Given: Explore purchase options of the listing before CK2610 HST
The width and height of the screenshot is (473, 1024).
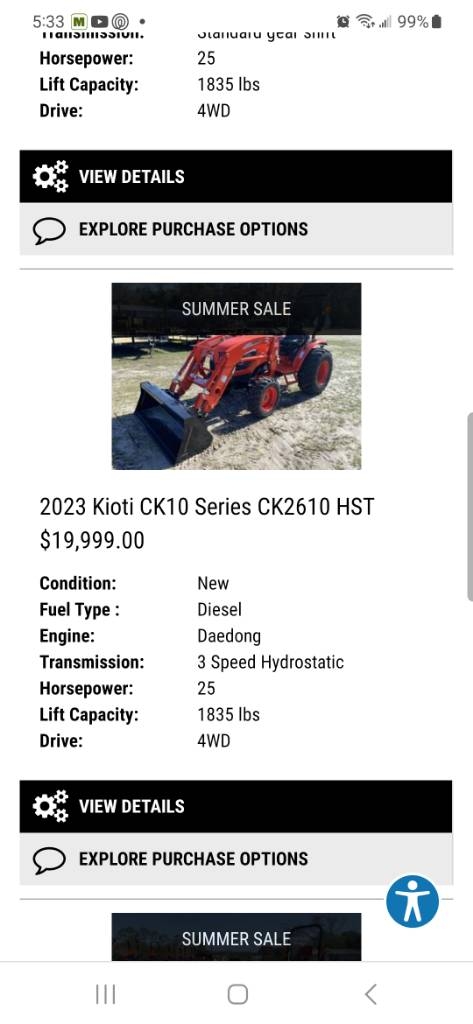Looking at the screenshot, I should [x=236, y=229].
